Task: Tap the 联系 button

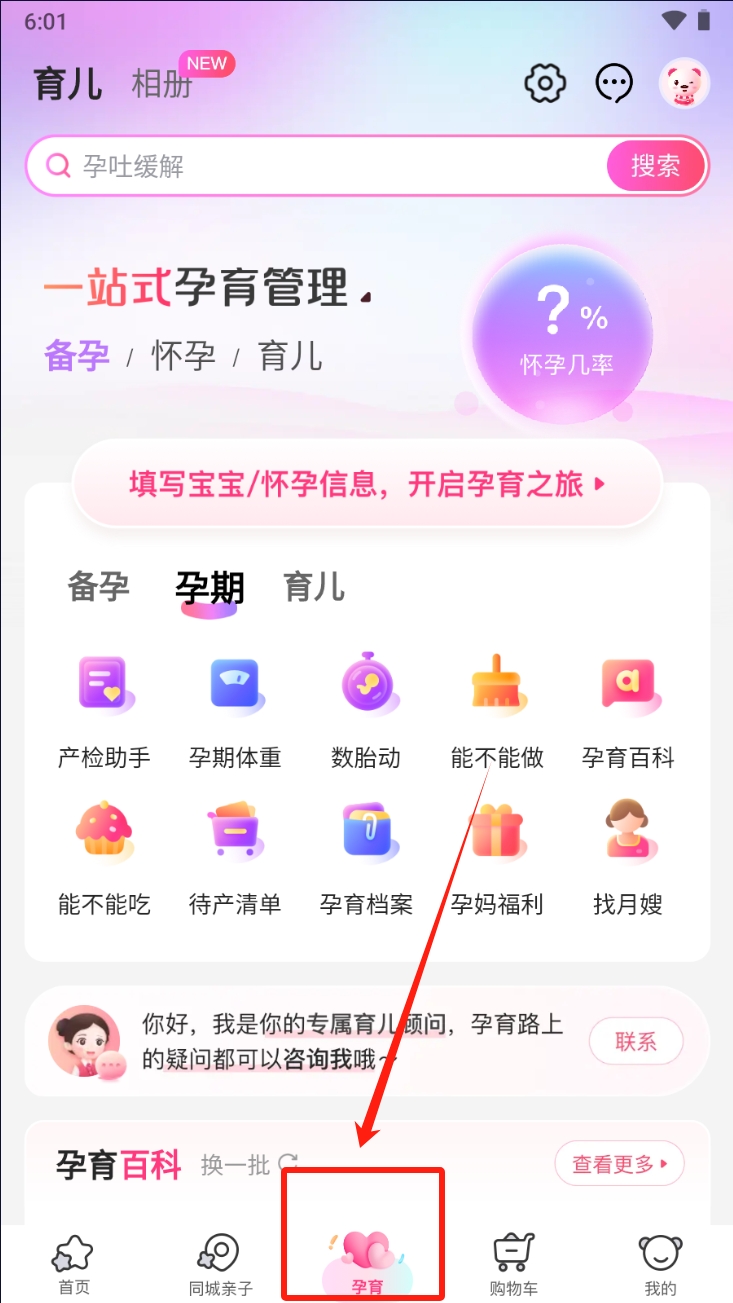Action: click(x=636, y=1042)
